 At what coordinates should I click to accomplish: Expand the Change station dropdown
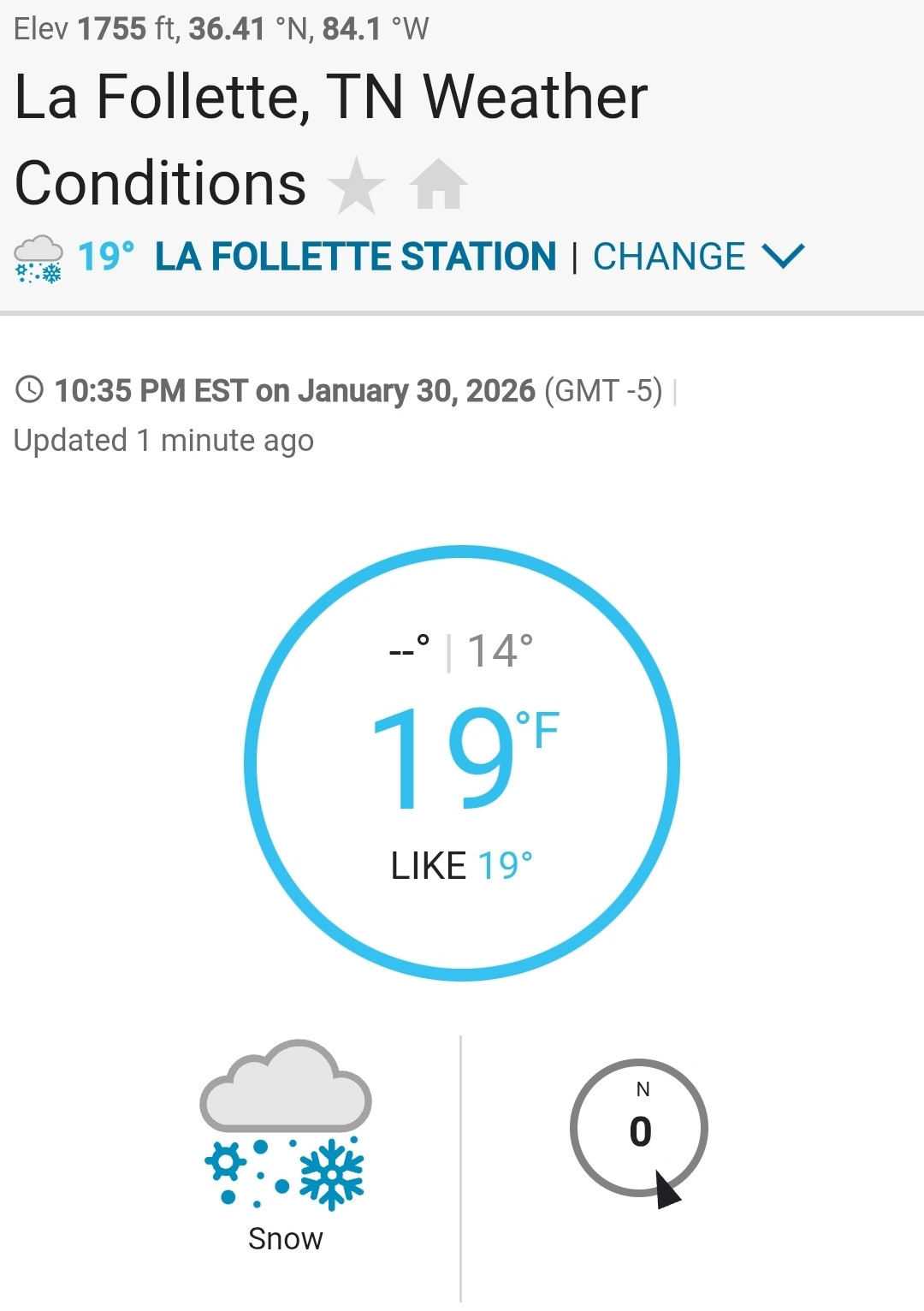point(698,257)
